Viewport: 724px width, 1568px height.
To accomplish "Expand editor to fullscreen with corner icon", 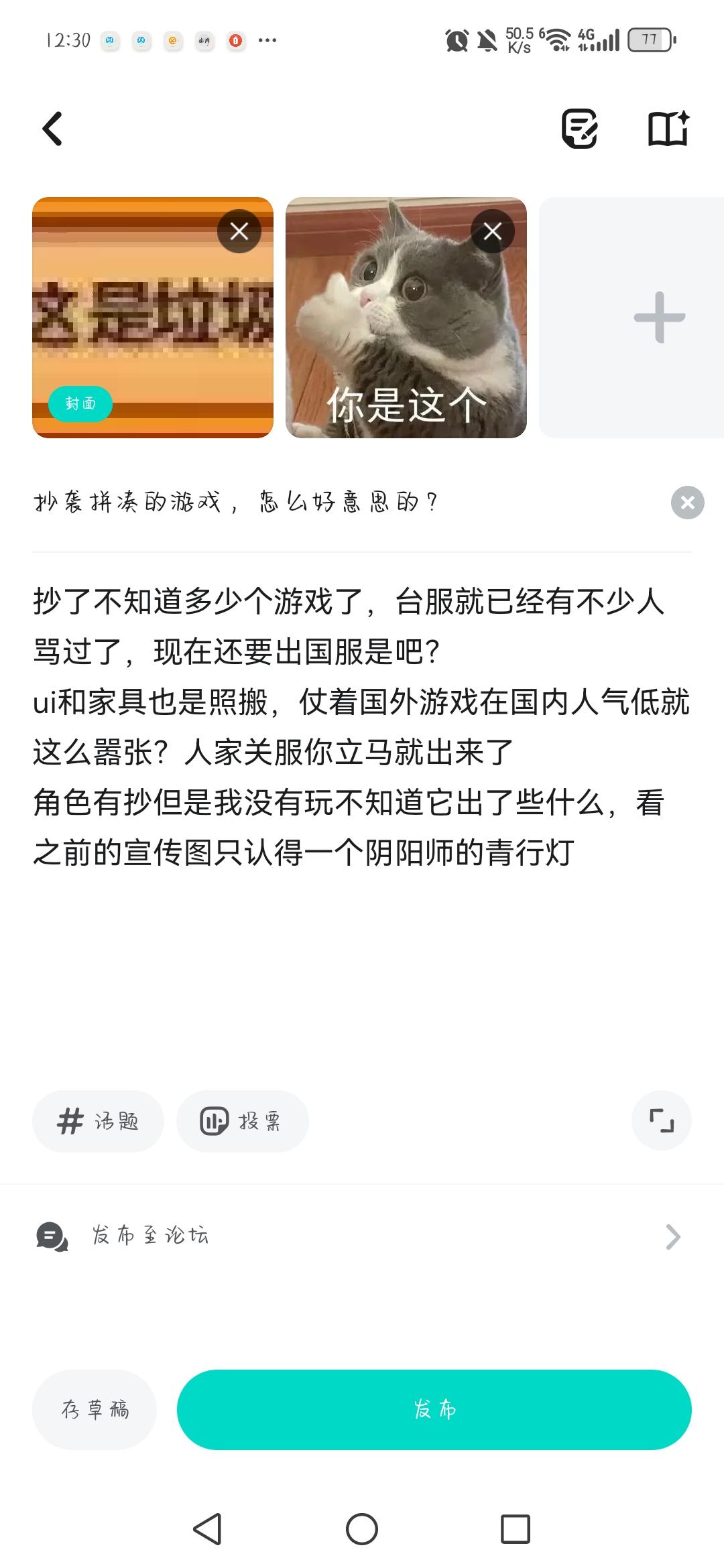I will tap(661, 1120).
